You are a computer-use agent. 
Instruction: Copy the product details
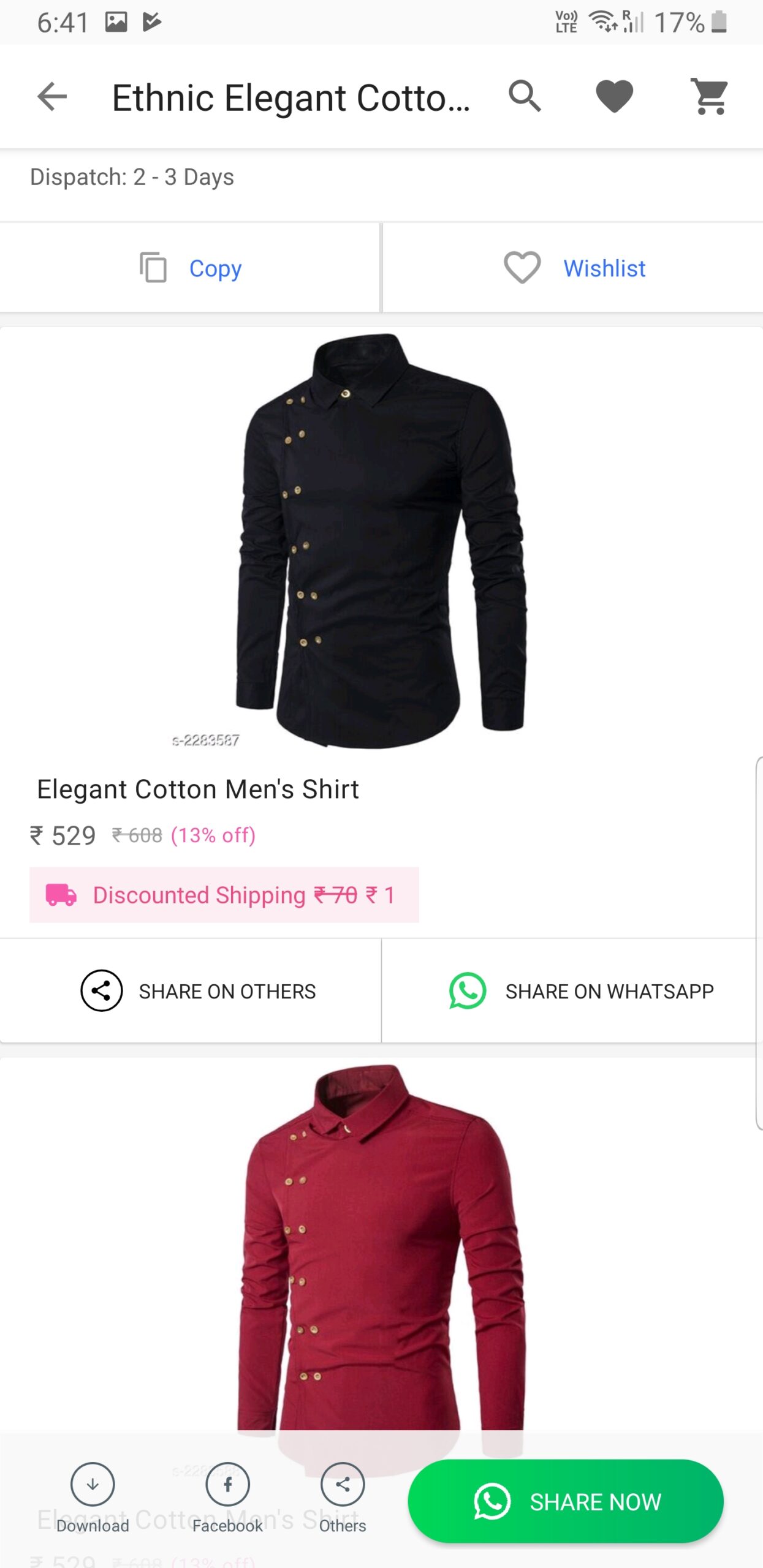pos(191,268)
